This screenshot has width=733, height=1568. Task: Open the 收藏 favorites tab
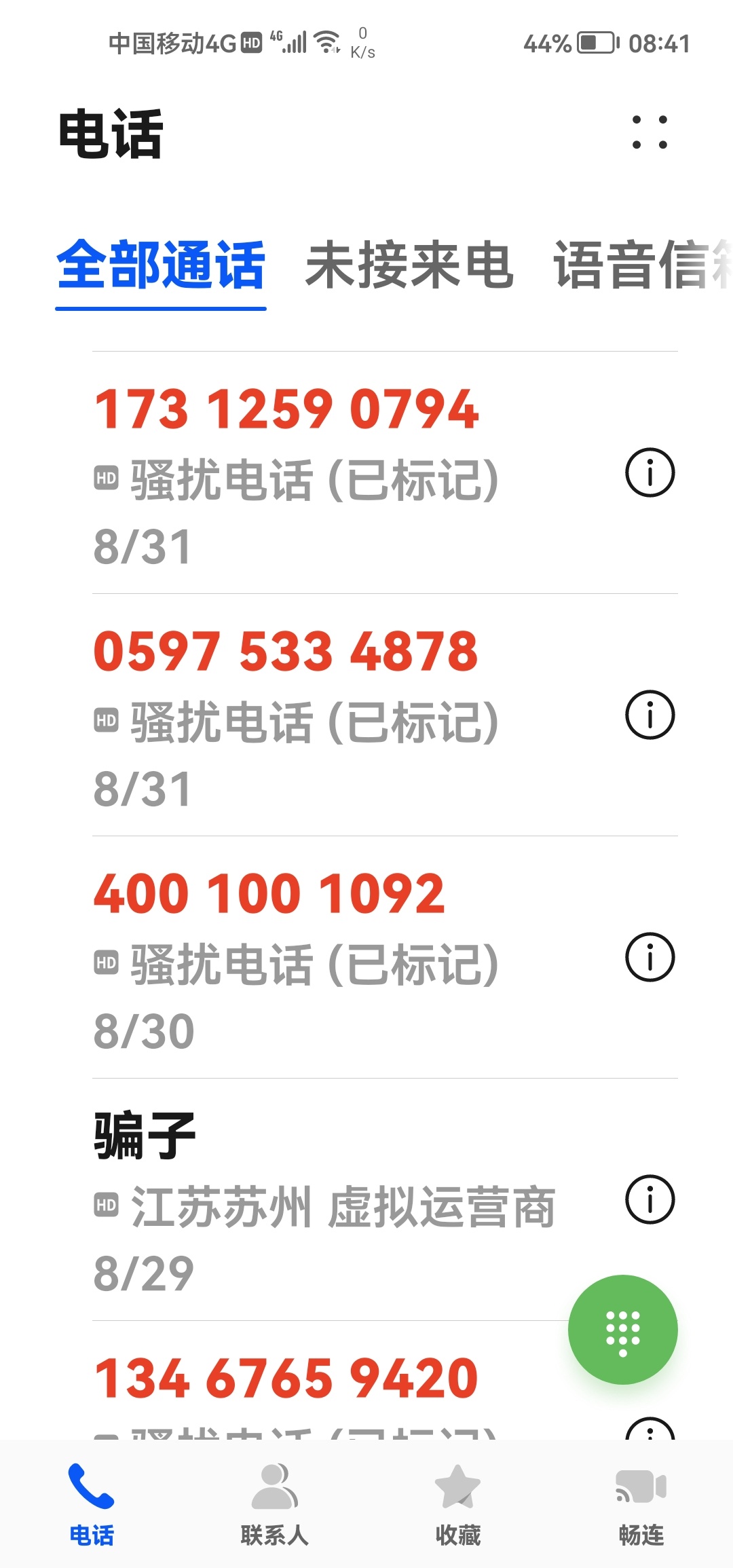click(458, 1504)
